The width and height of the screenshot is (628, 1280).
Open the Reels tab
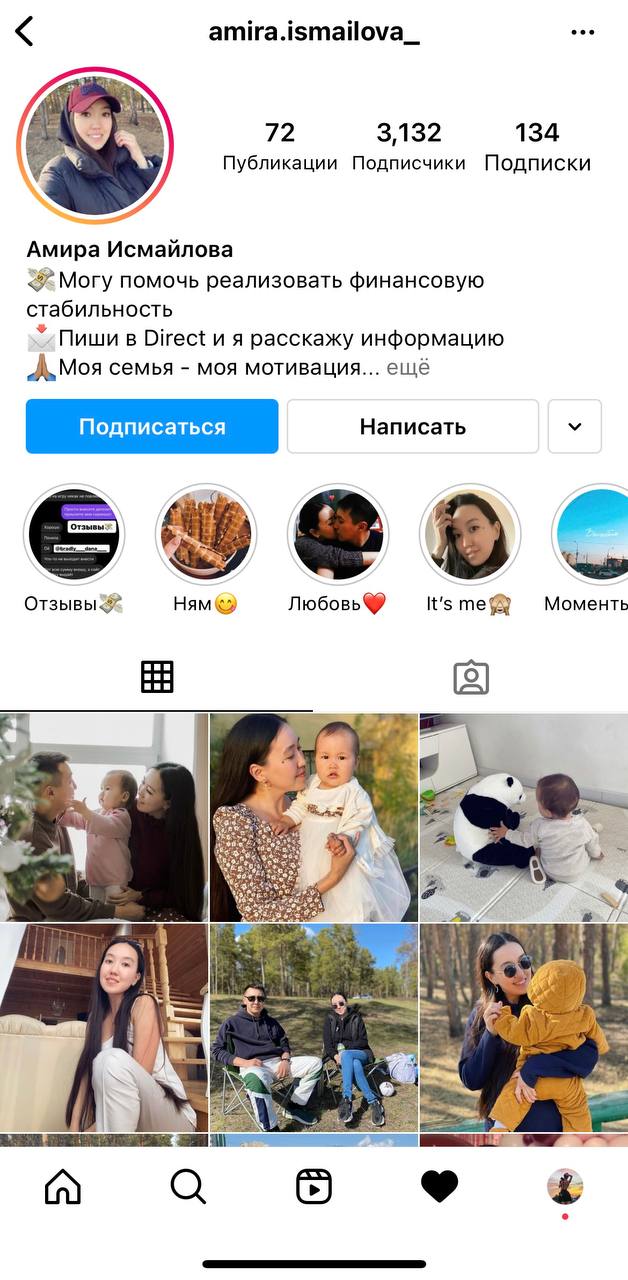(x=314, y=1187)
